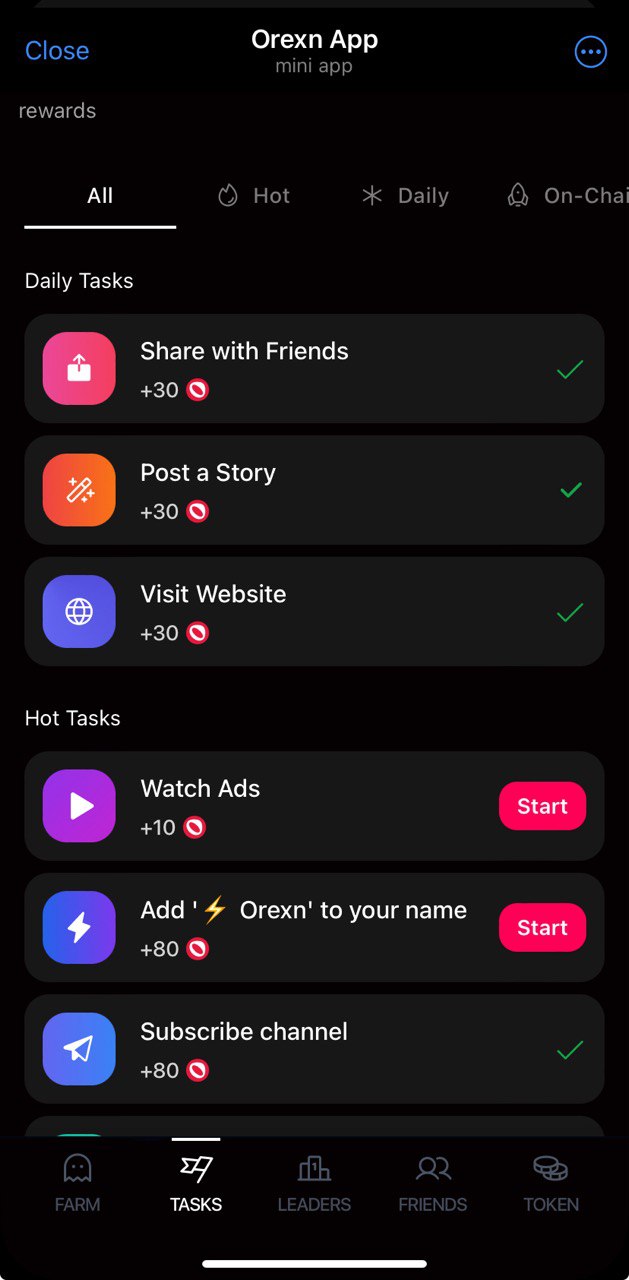Open the three-dot options menu

(590, 52)
